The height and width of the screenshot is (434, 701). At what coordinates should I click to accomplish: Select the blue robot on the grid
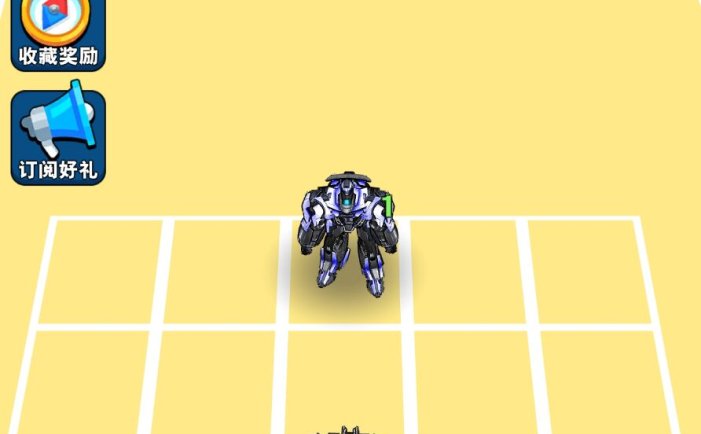[347, 234]
